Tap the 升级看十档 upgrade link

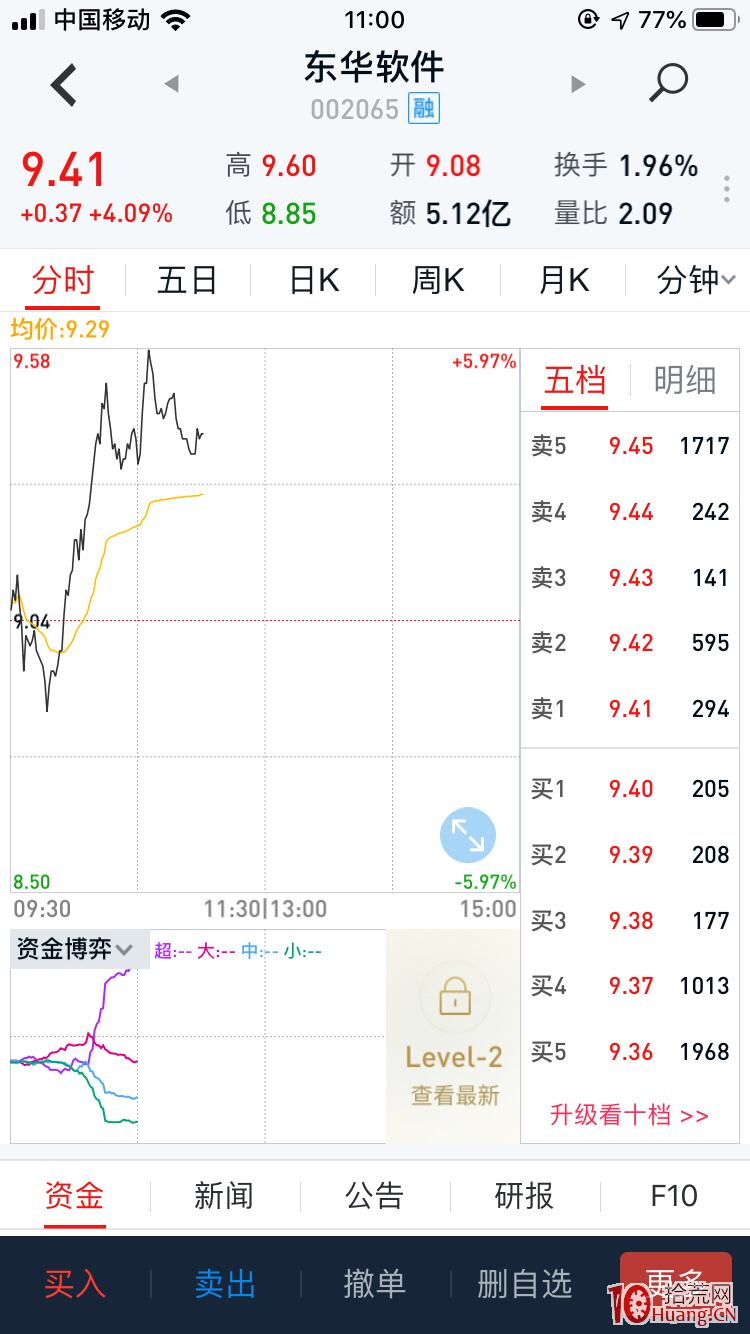click(x=629, y=1114)
